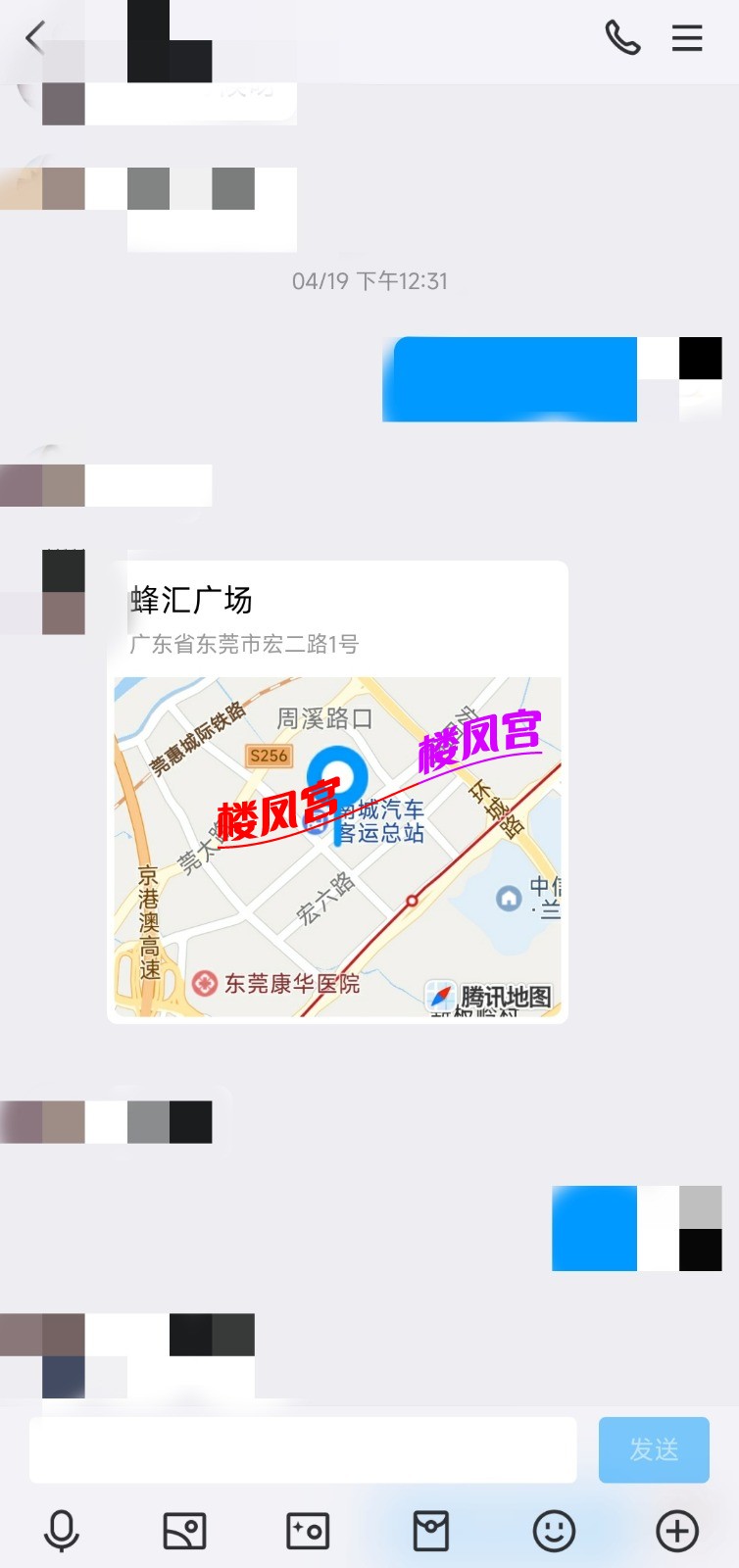Start a voice call with this contact
Screen dimensions: 739x1568
click(622, 38)
